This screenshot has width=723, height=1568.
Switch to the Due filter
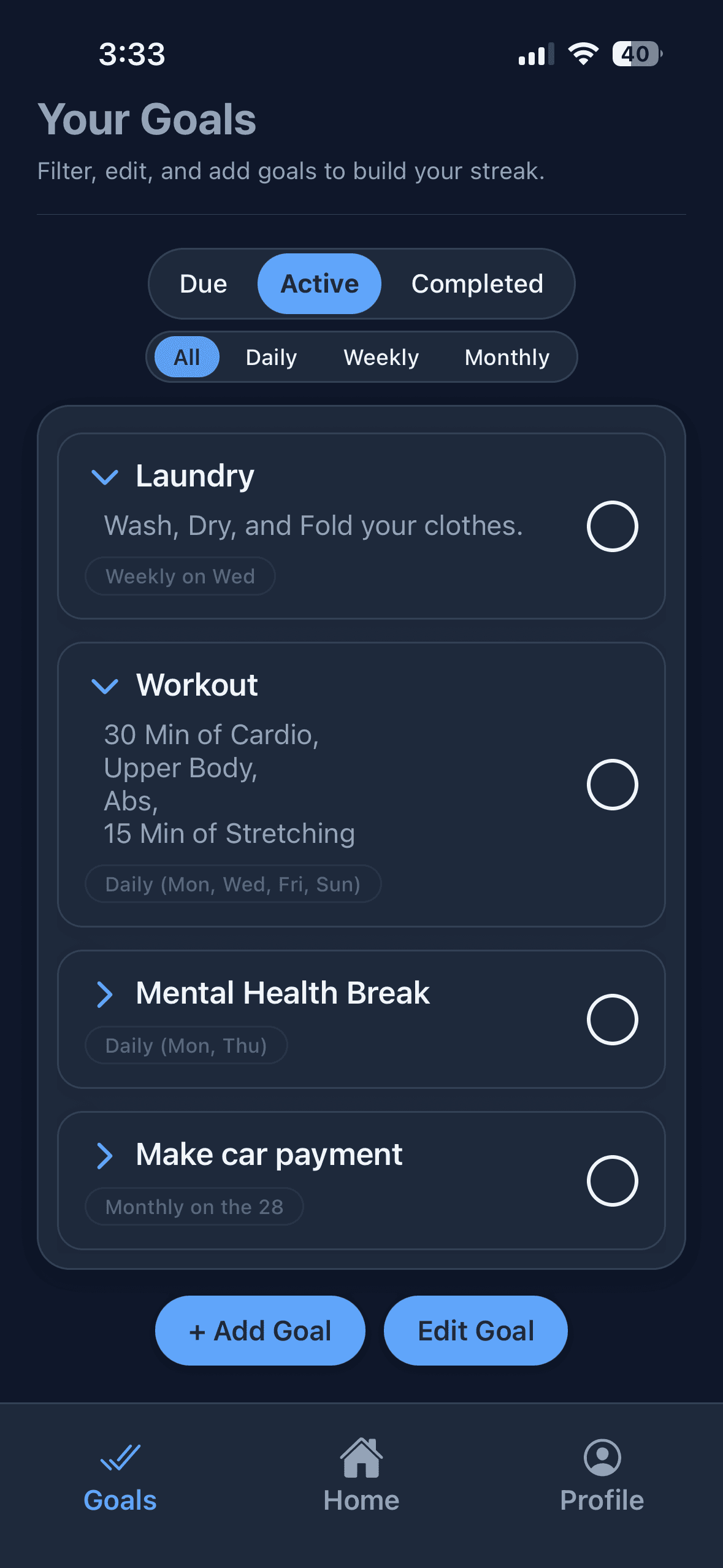click(203, 284)
